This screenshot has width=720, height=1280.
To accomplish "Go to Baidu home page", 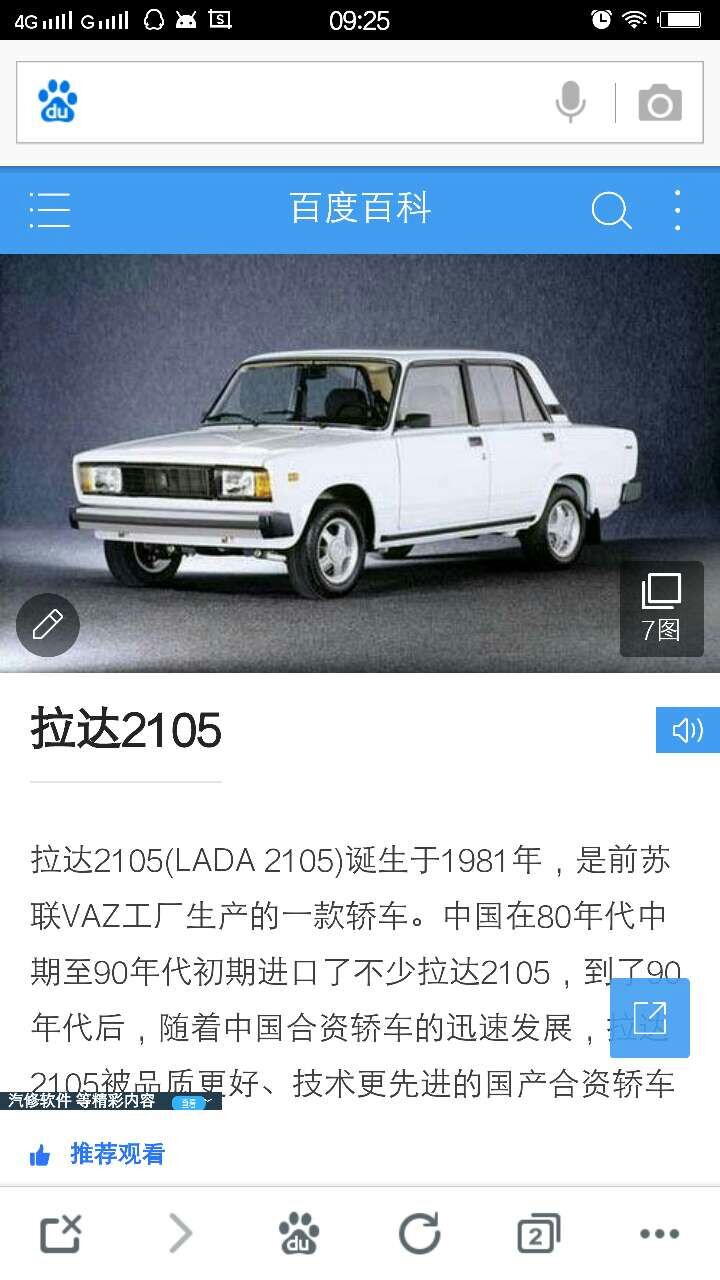I will 299,1234.
